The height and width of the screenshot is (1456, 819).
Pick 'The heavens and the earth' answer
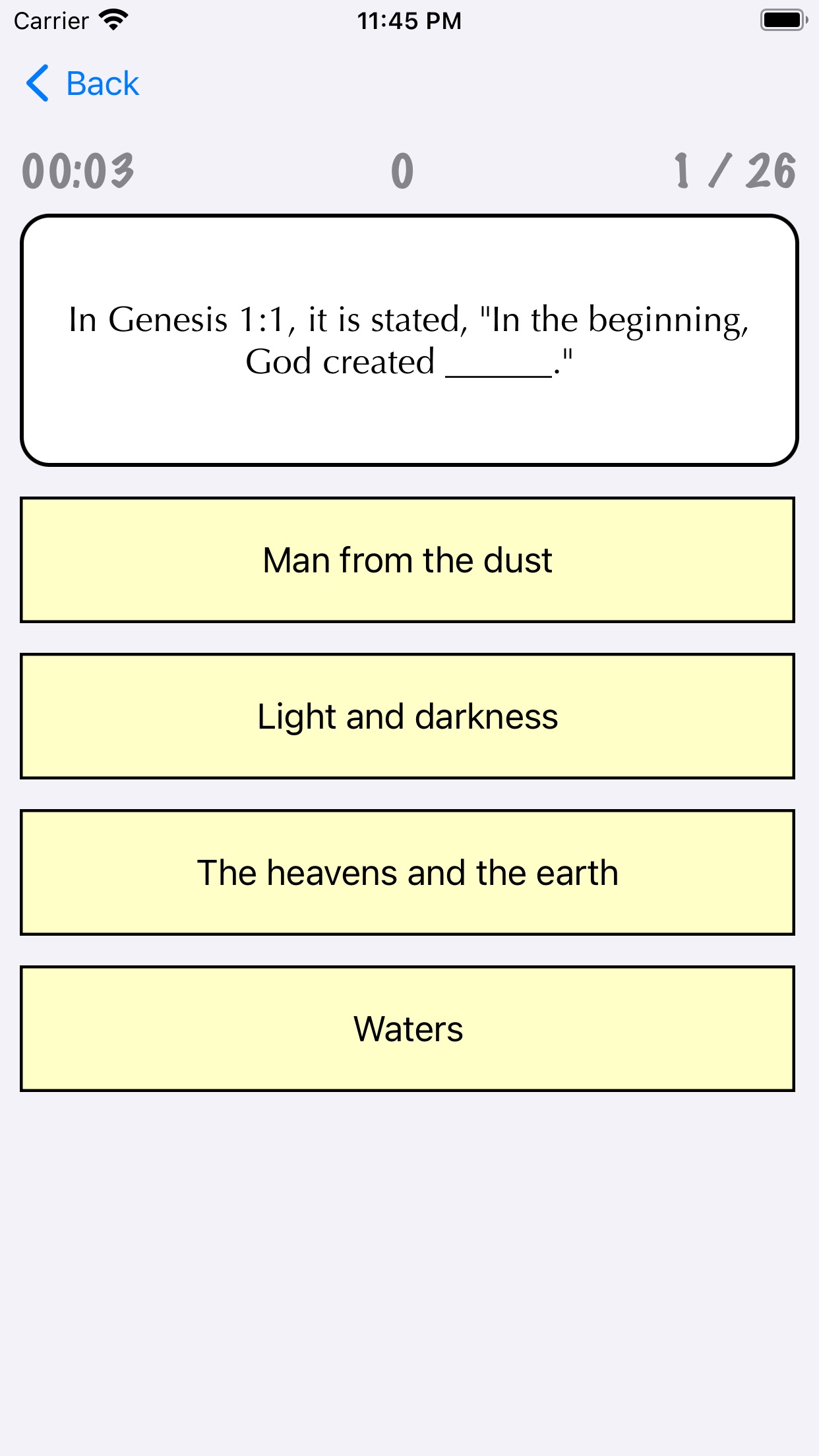[x=408, y=872]
